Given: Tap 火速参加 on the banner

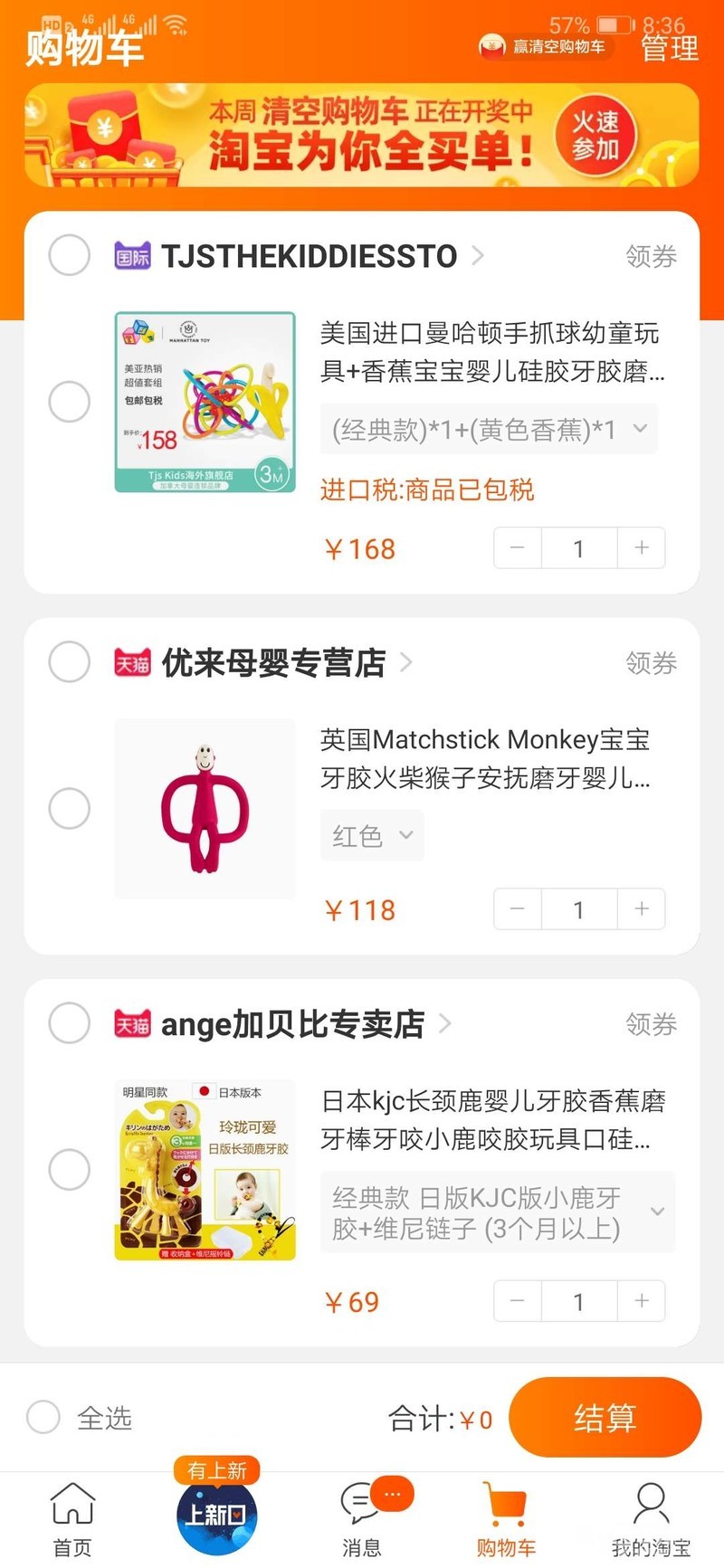Looking at the screenshot, I should coord(595,136).
